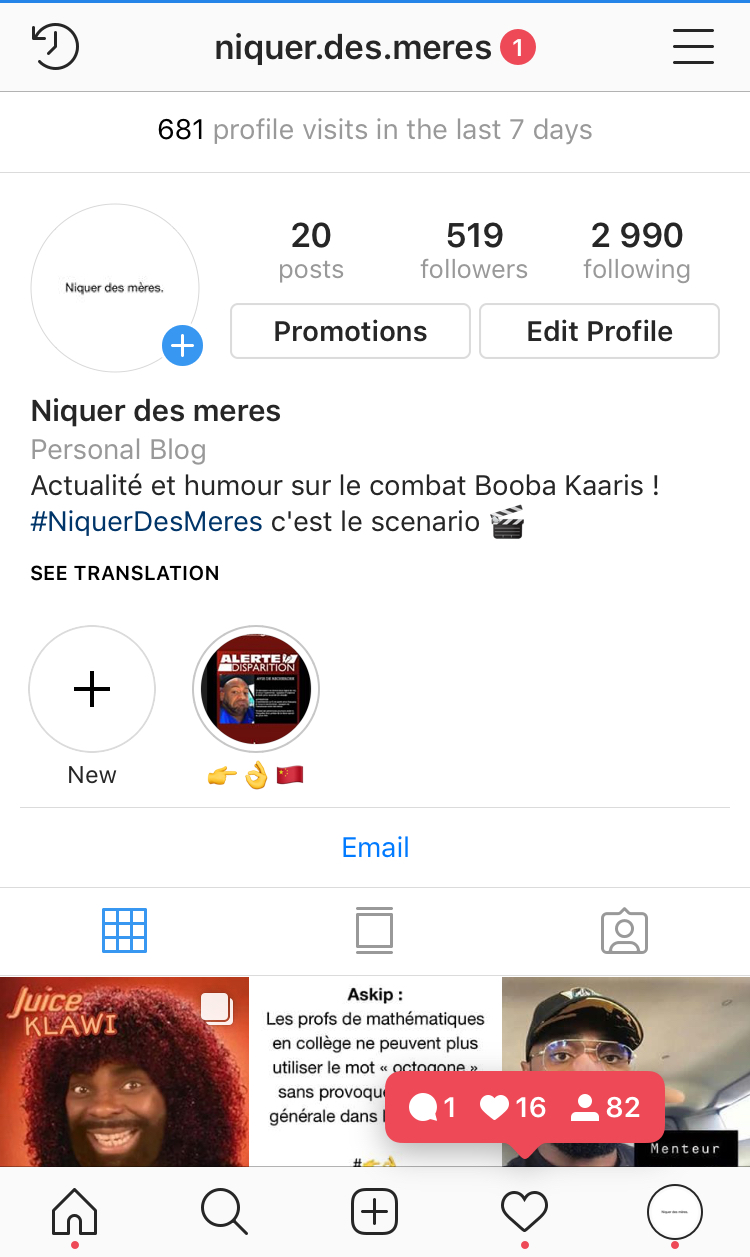Image resolution: width=750 pixels, height=1257 pixels.
Task: View the 519 followers list
Action: (x=474, y=250)
